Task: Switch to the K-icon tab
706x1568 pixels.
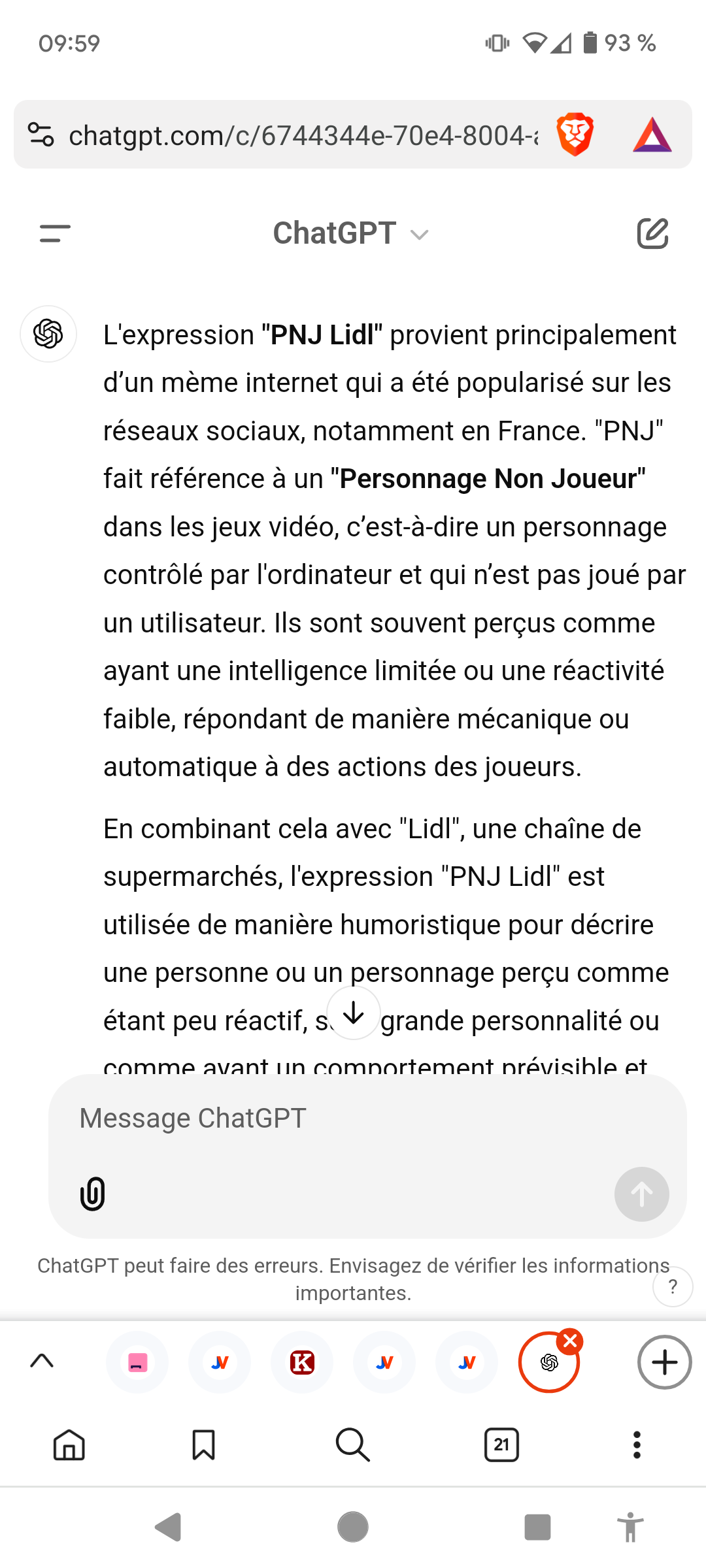Action: 302,1362
